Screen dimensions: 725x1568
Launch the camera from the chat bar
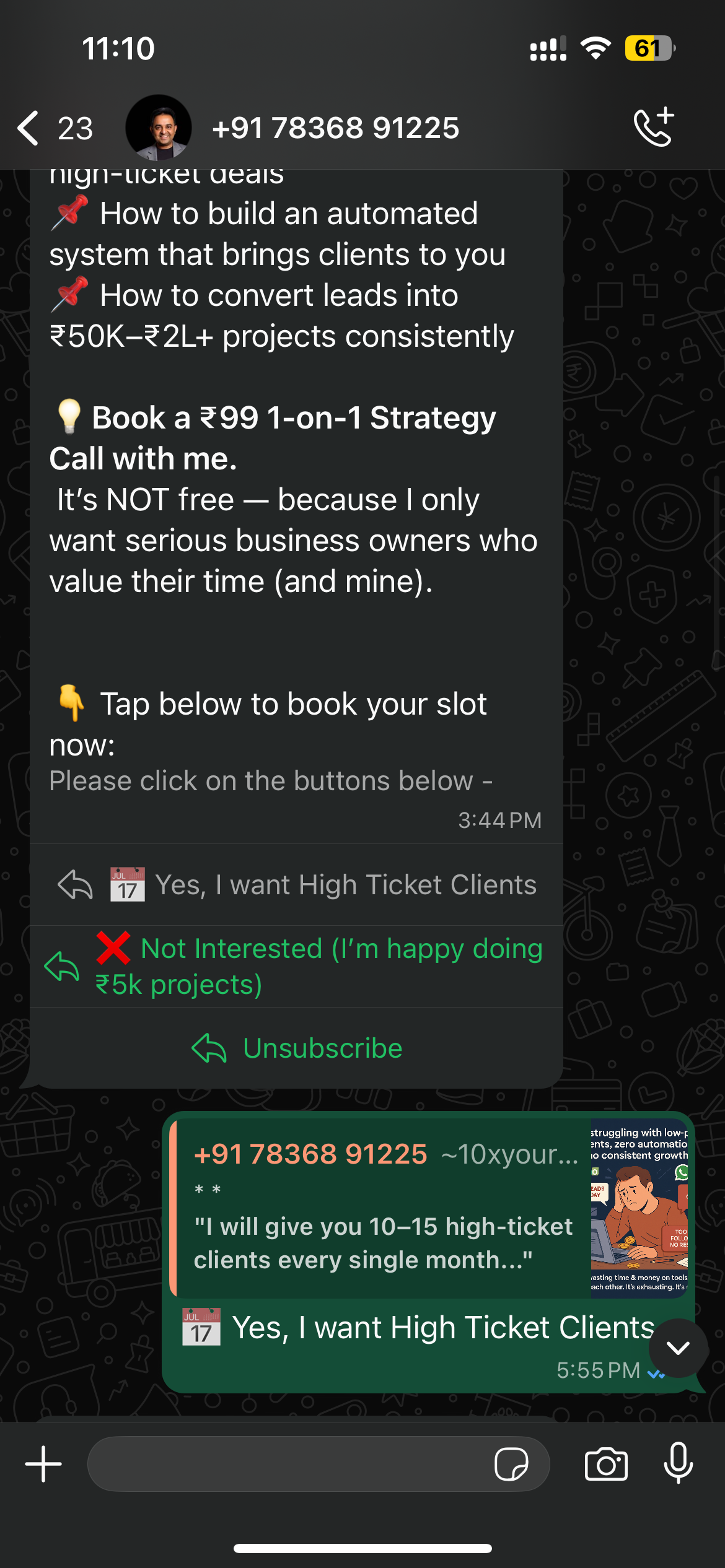606,1464
